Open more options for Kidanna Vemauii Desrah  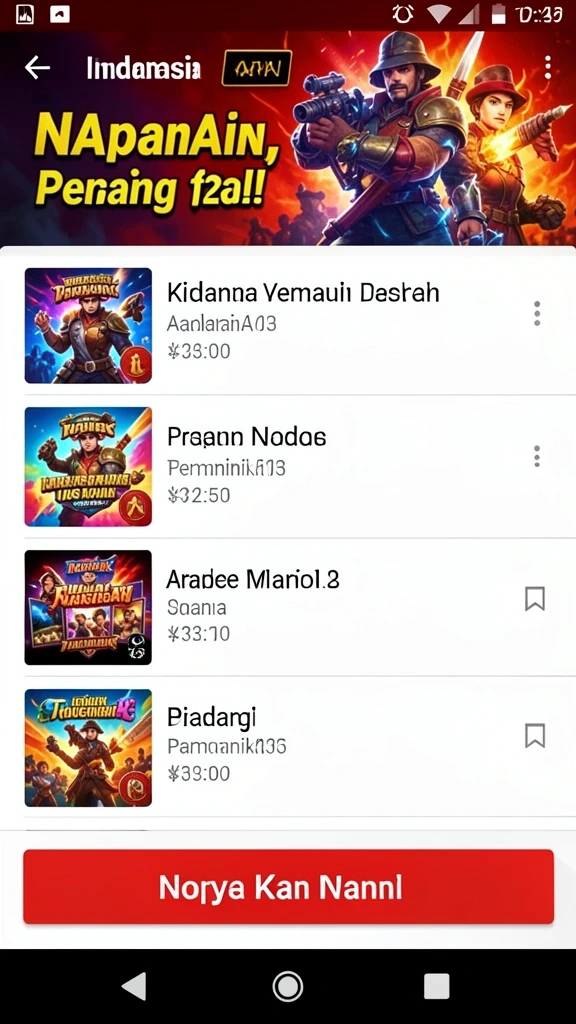click(x=537, y=314)
